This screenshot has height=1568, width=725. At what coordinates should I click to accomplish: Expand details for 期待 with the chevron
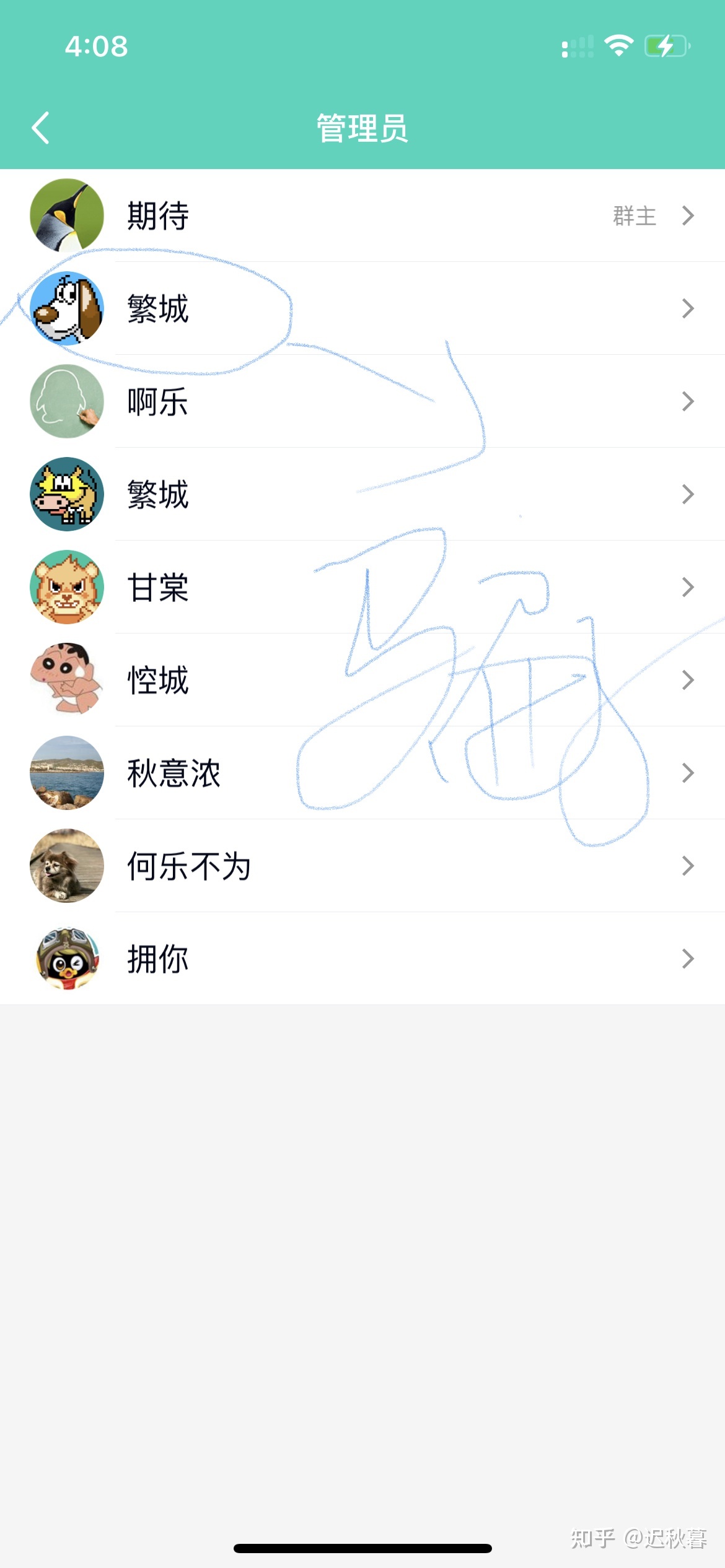[688, 216]
